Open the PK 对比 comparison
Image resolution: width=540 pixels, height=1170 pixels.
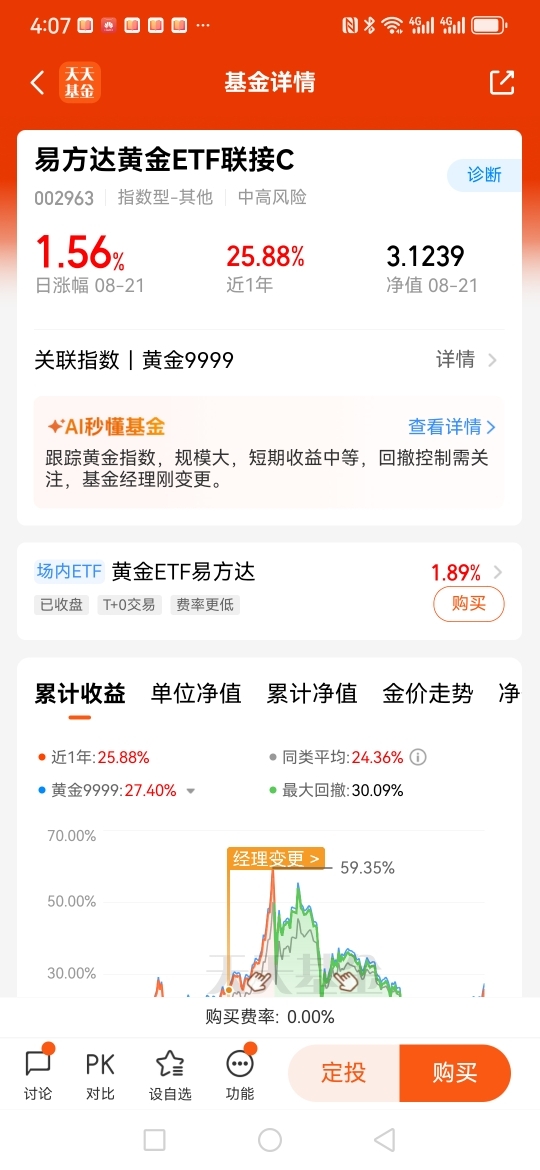[100, 1073]
